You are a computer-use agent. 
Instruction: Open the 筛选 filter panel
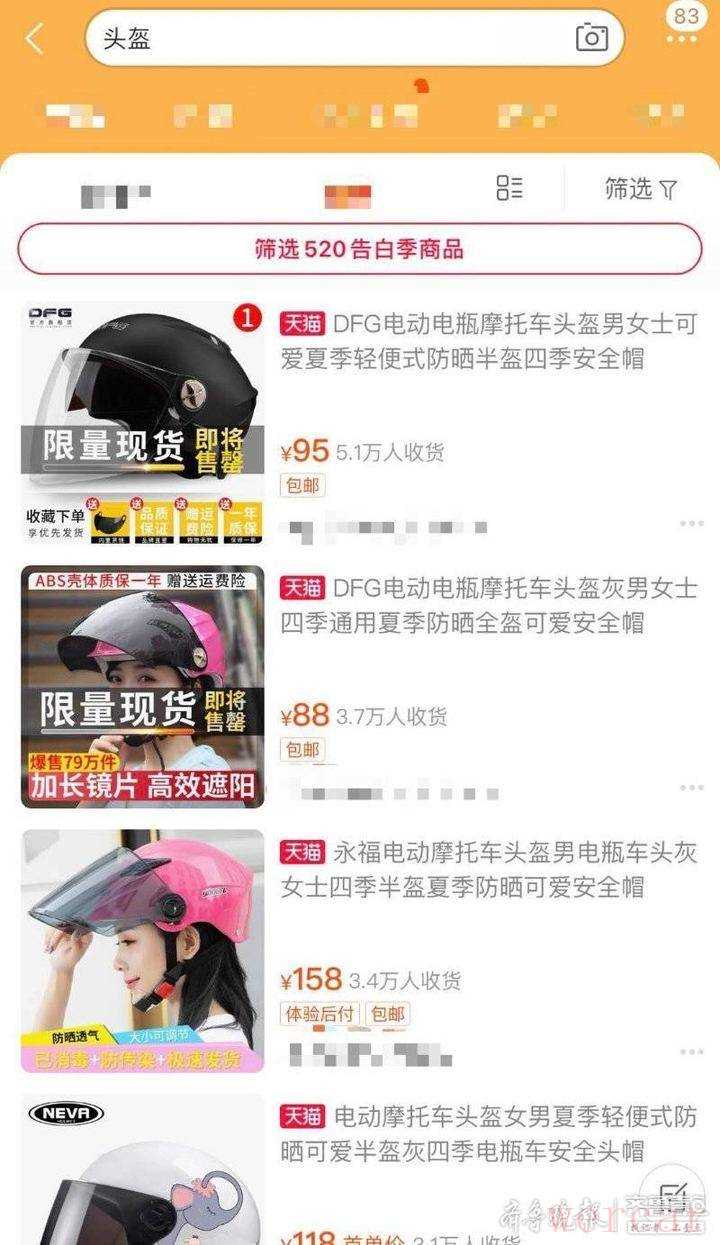coord(641,189)
